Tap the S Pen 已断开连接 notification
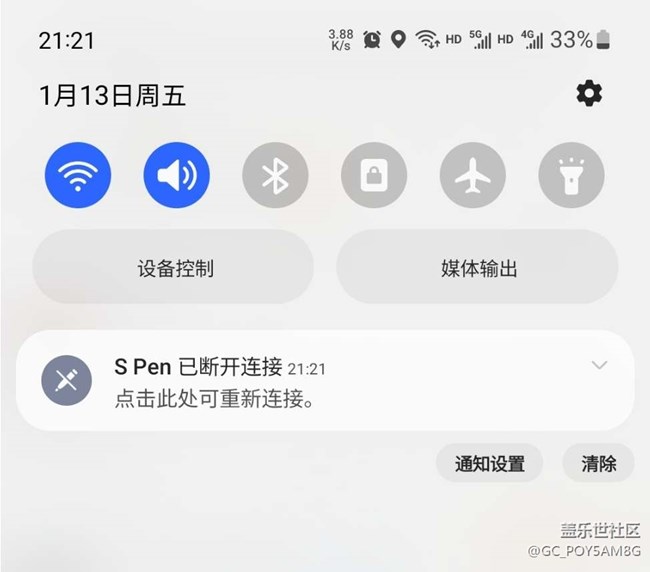Image resolution: width=650 pixels, height=572 pixels. (300, 382)
